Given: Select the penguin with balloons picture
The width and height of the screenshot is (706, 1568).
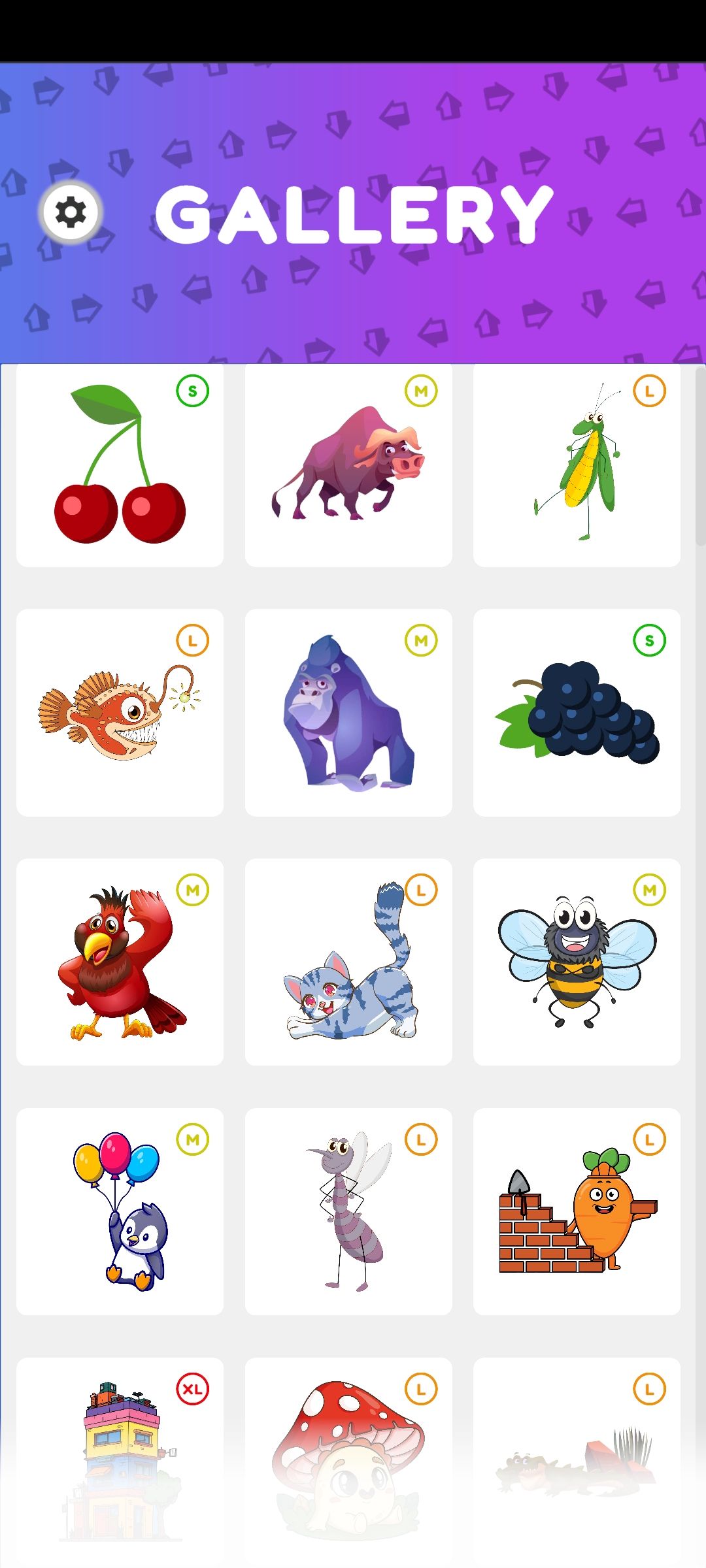Looking at the screenshot, I should coord(120,1212).
